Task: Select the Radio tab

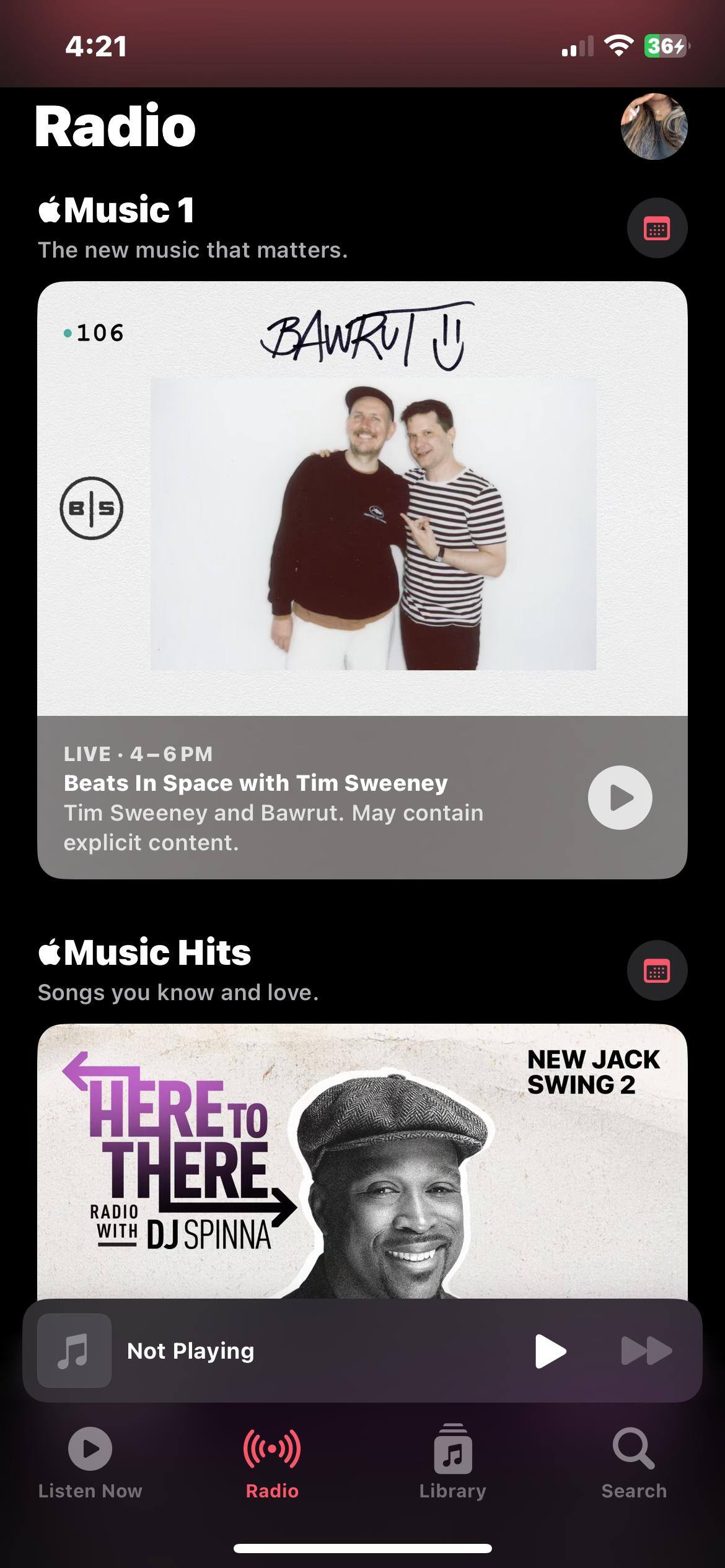Action: (272, 1463)
